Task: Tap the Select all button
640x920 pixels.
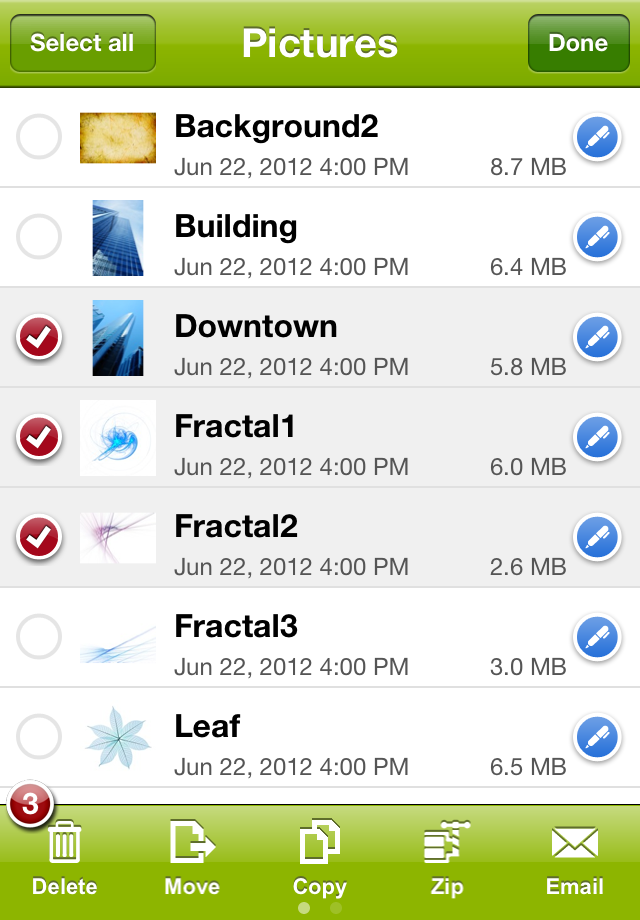Action: point(83,43)
